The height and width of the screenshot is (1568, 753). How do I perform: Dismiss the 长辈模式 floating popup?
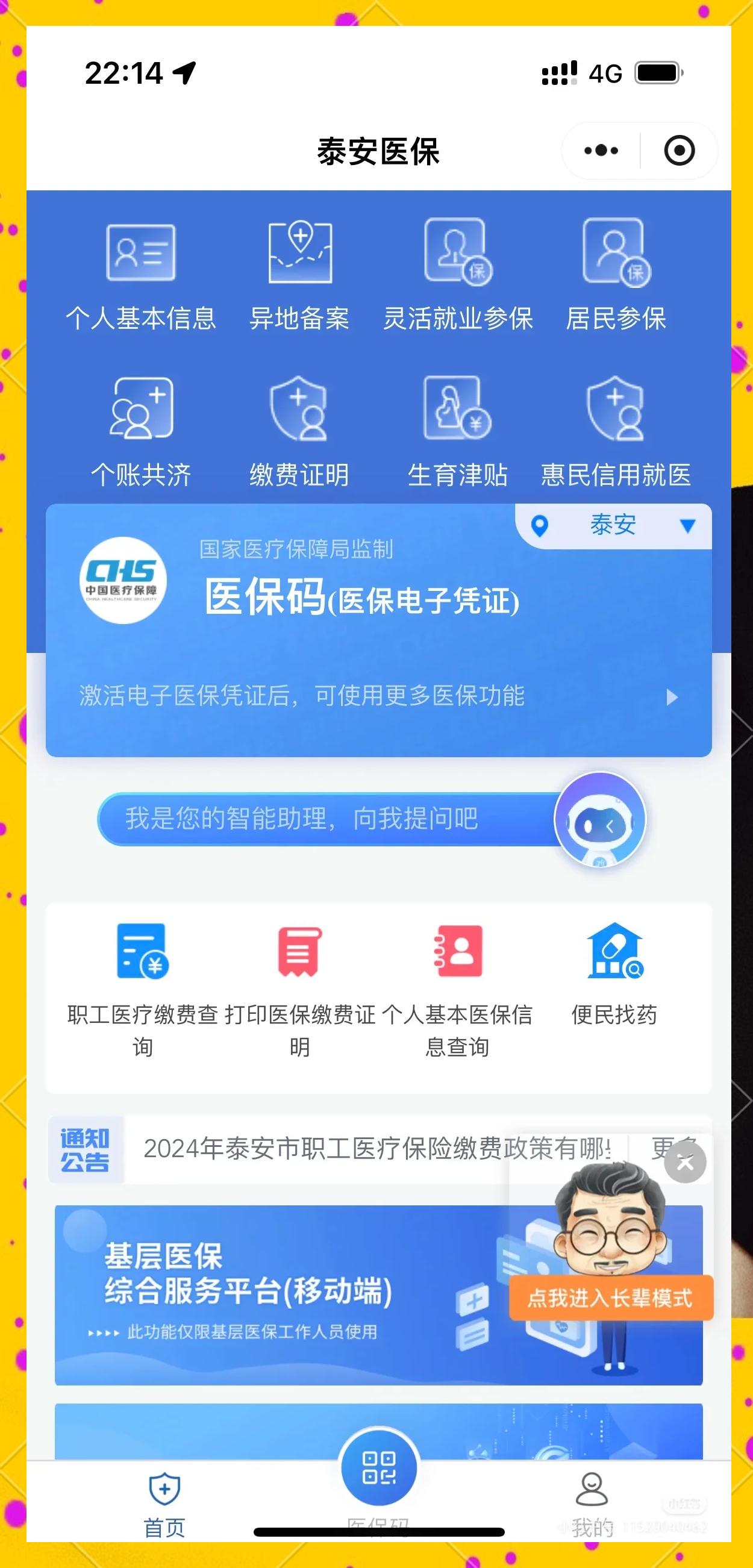pos(686,1163)
